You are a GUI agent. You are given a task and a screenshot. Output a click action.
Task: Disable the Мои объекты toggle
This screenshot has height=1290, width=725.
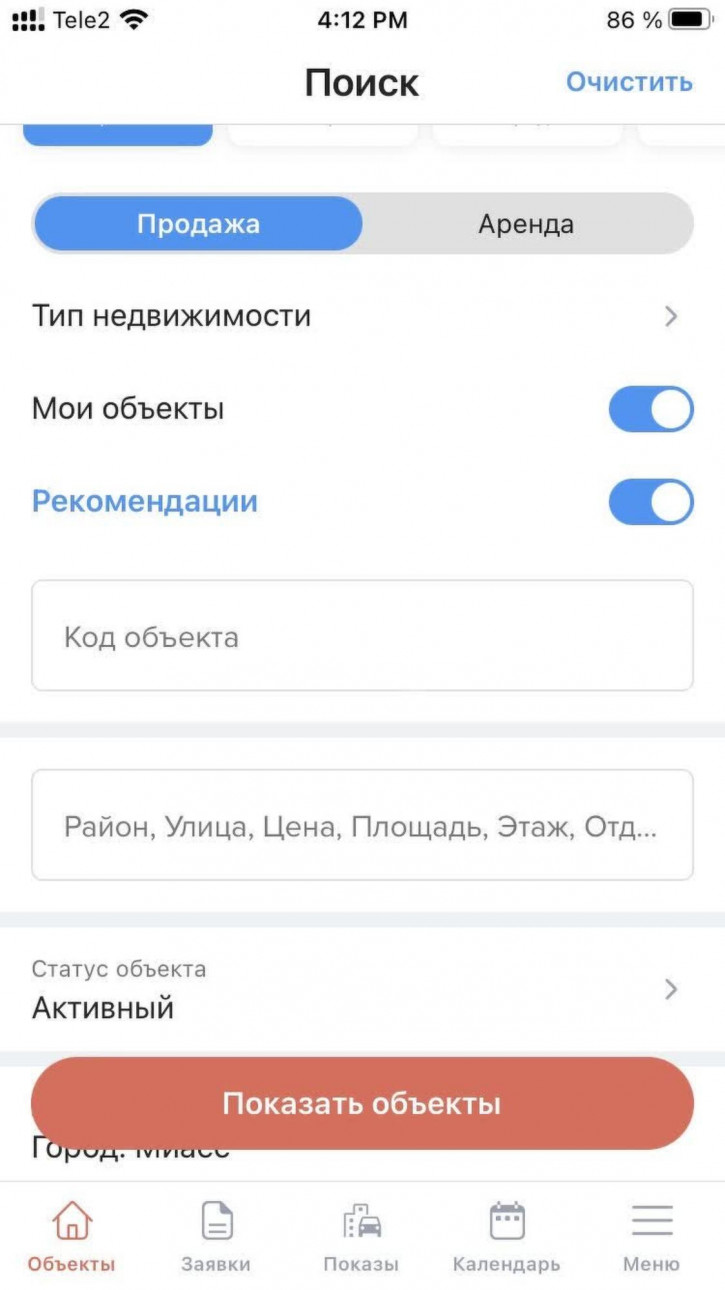651,408
